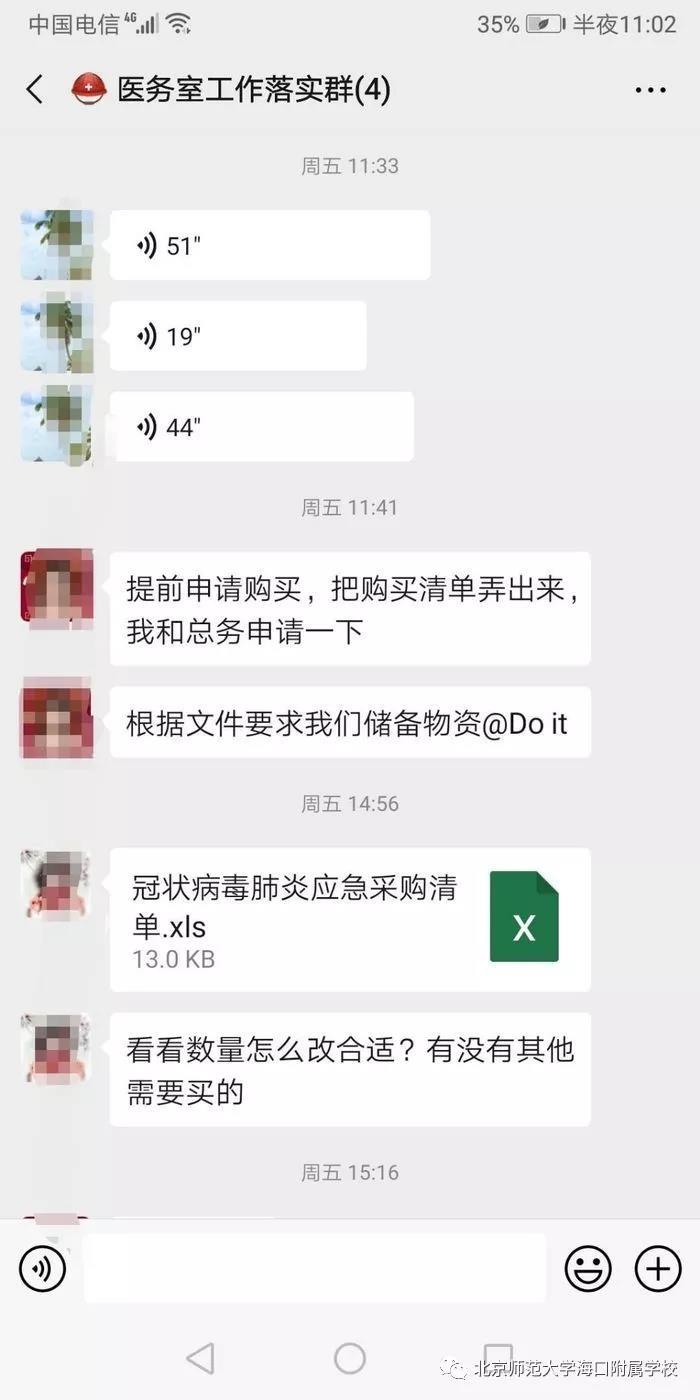Focus the message text field

coord(314,1268)
